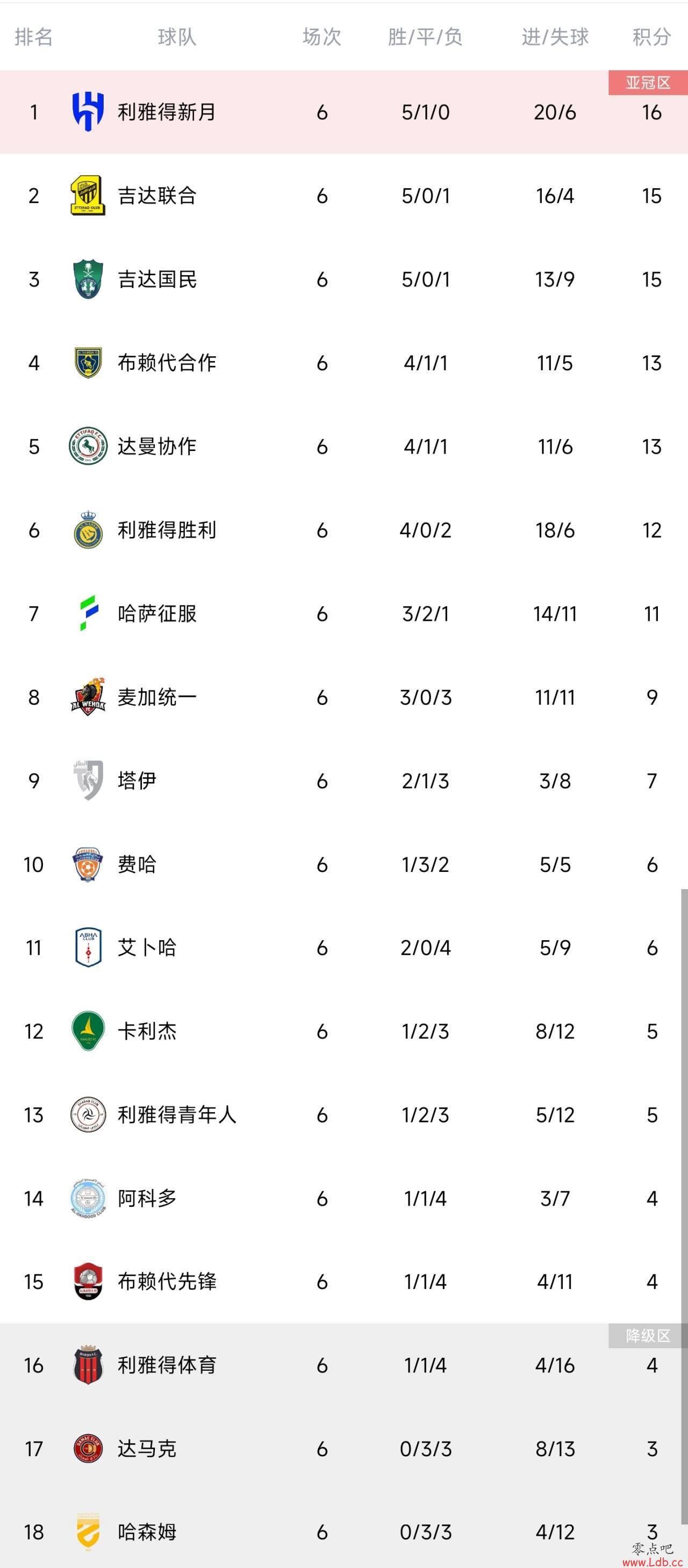Open the 达曼协作 team row
The height and width of the screenshot is (1568, 688).
[344, 446]
